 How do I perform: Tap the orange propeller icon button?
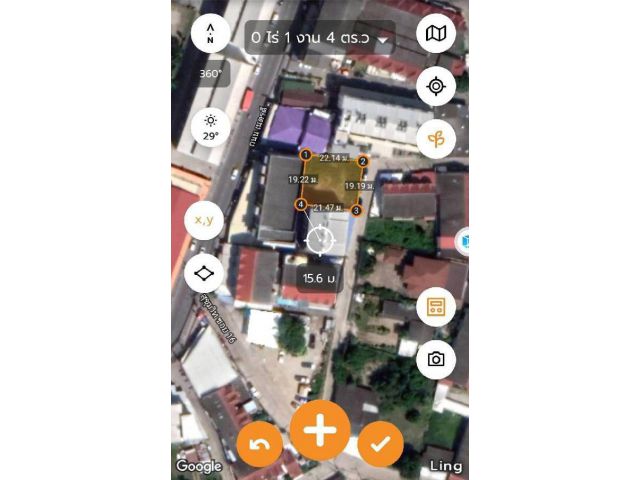click(x=436, y=139)
